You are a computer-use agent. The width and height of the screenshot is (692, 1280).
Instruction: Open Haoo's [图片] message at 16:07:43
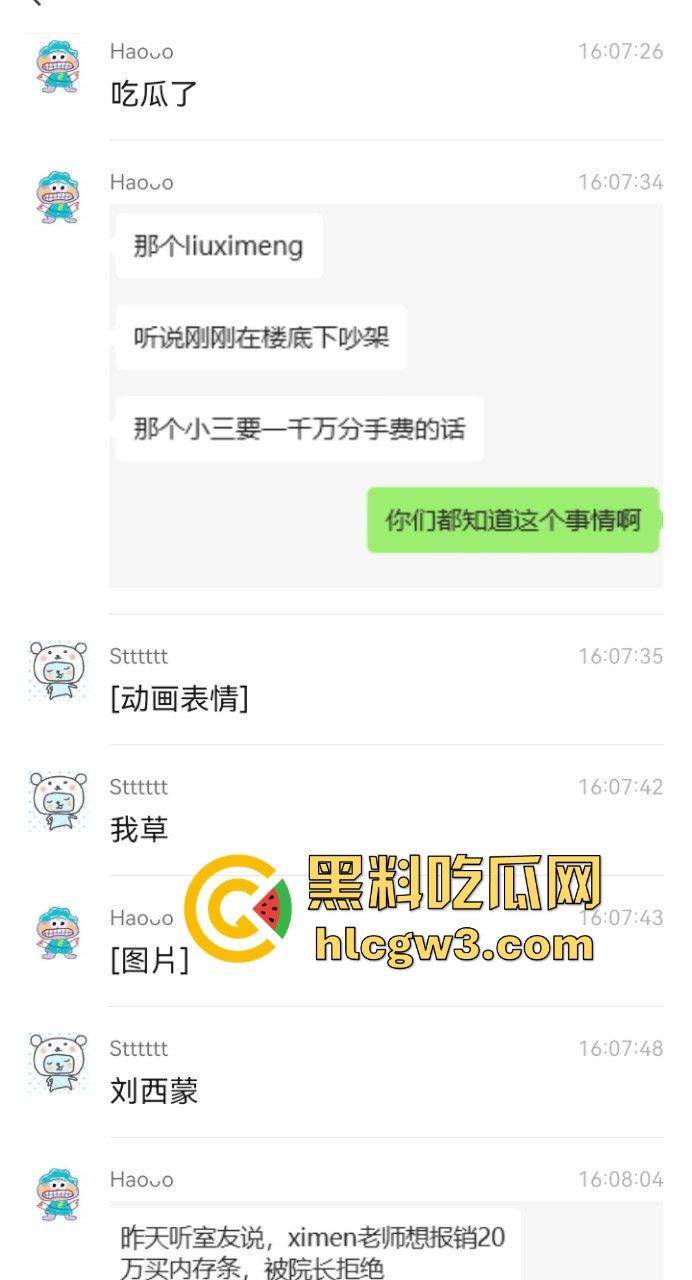[149, 960]
